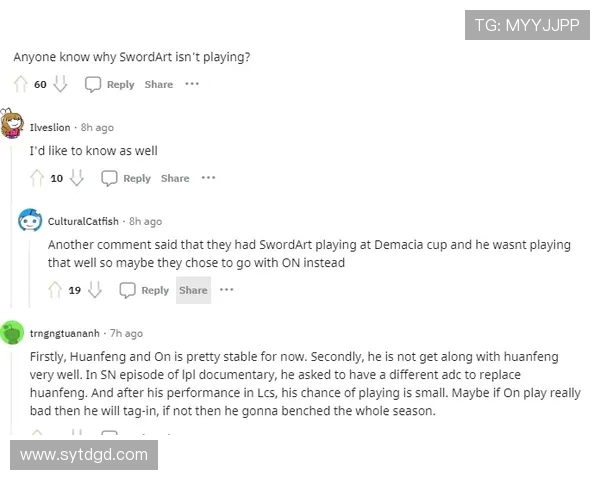Upvote Ilveslion's comment
600x480 pixels.
pyautogui.click(x=37, y=178)
